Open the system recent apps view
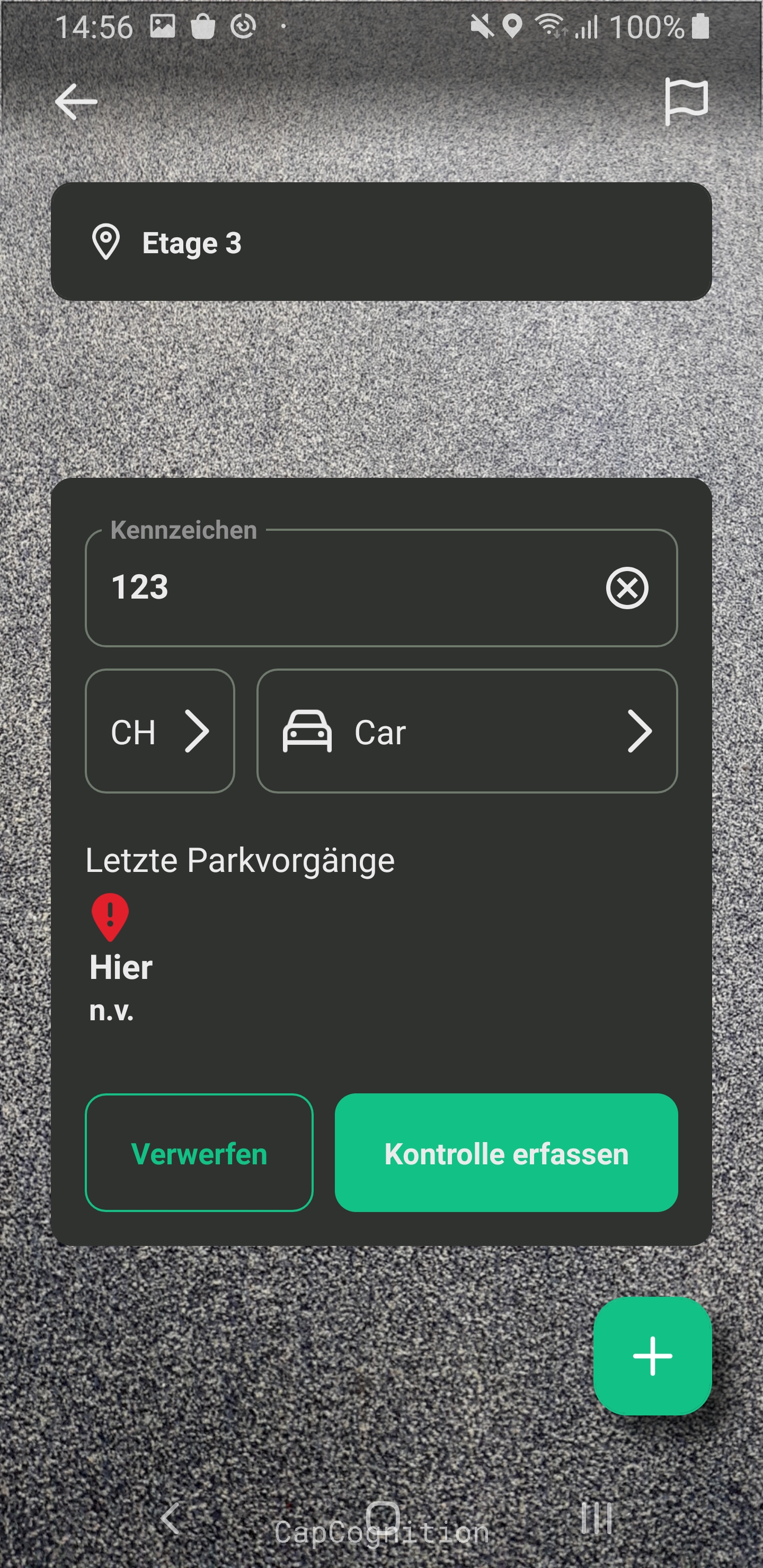The image size is (763, 1568). [x=596, y=1518]
